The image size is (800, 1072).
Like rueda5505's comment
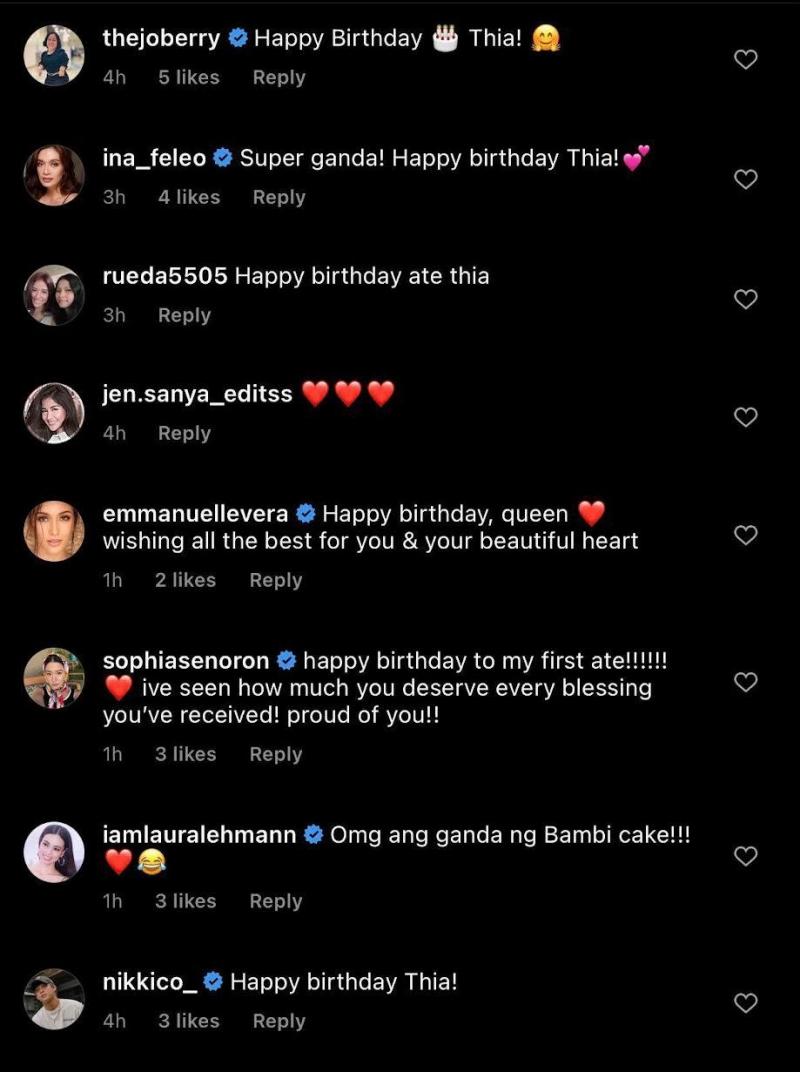click(x=746, y=299)
